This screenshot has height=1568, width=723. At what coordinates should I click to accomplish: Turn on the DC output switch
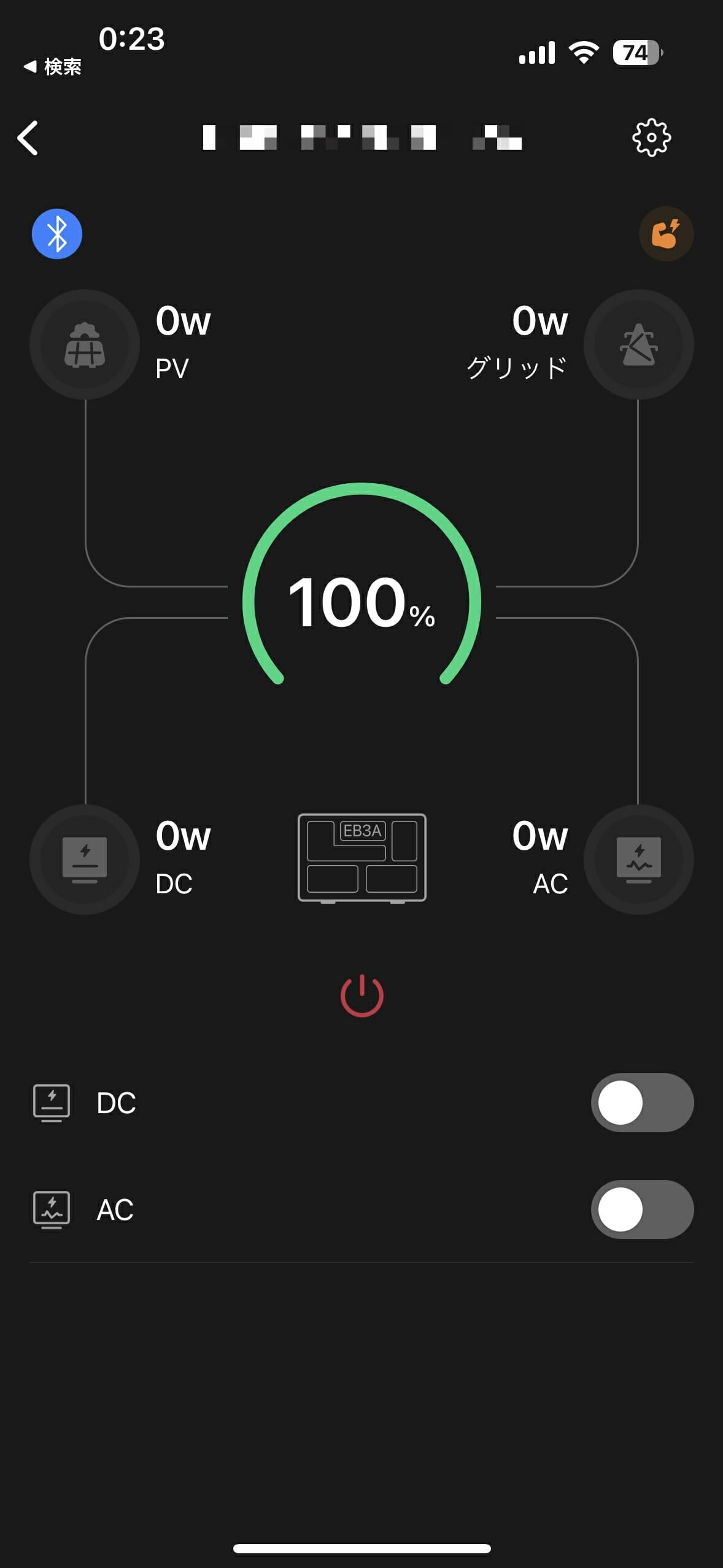642,1103
